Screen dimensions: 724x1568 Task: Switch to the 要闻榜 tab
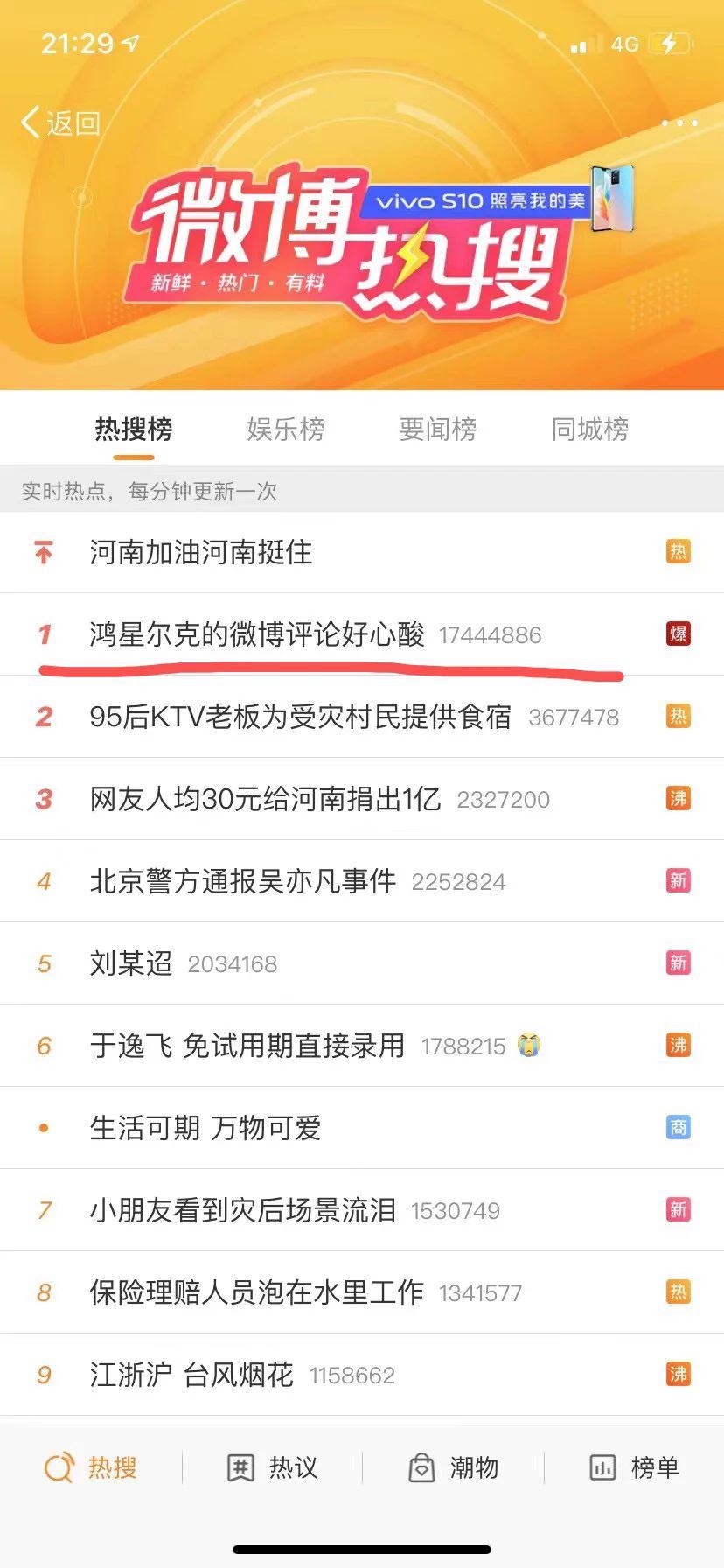(x=438, y=429)
